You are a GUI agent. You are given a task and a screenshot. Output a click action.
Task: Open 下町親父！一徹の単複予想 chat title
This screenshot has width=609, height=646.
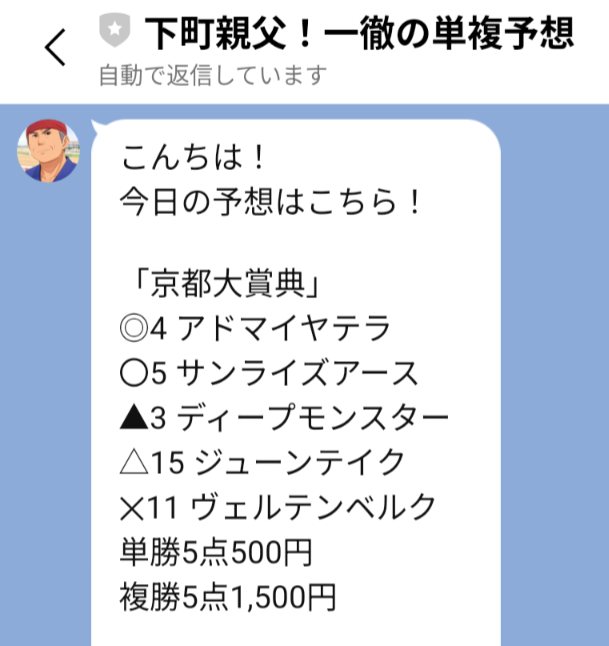[x=359, y=34]
